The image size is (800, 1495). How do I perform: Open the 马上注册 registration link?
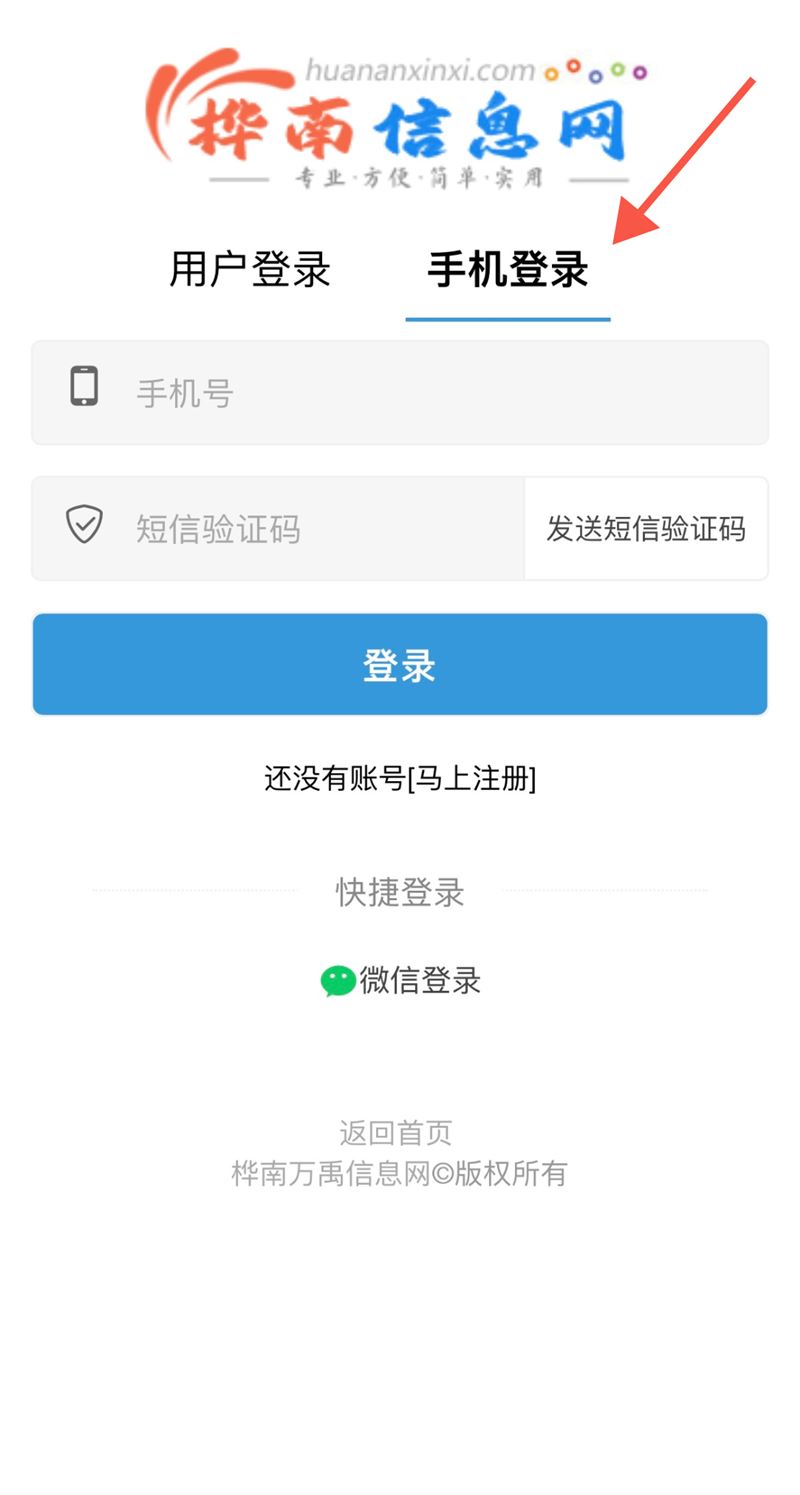(472, 778)
